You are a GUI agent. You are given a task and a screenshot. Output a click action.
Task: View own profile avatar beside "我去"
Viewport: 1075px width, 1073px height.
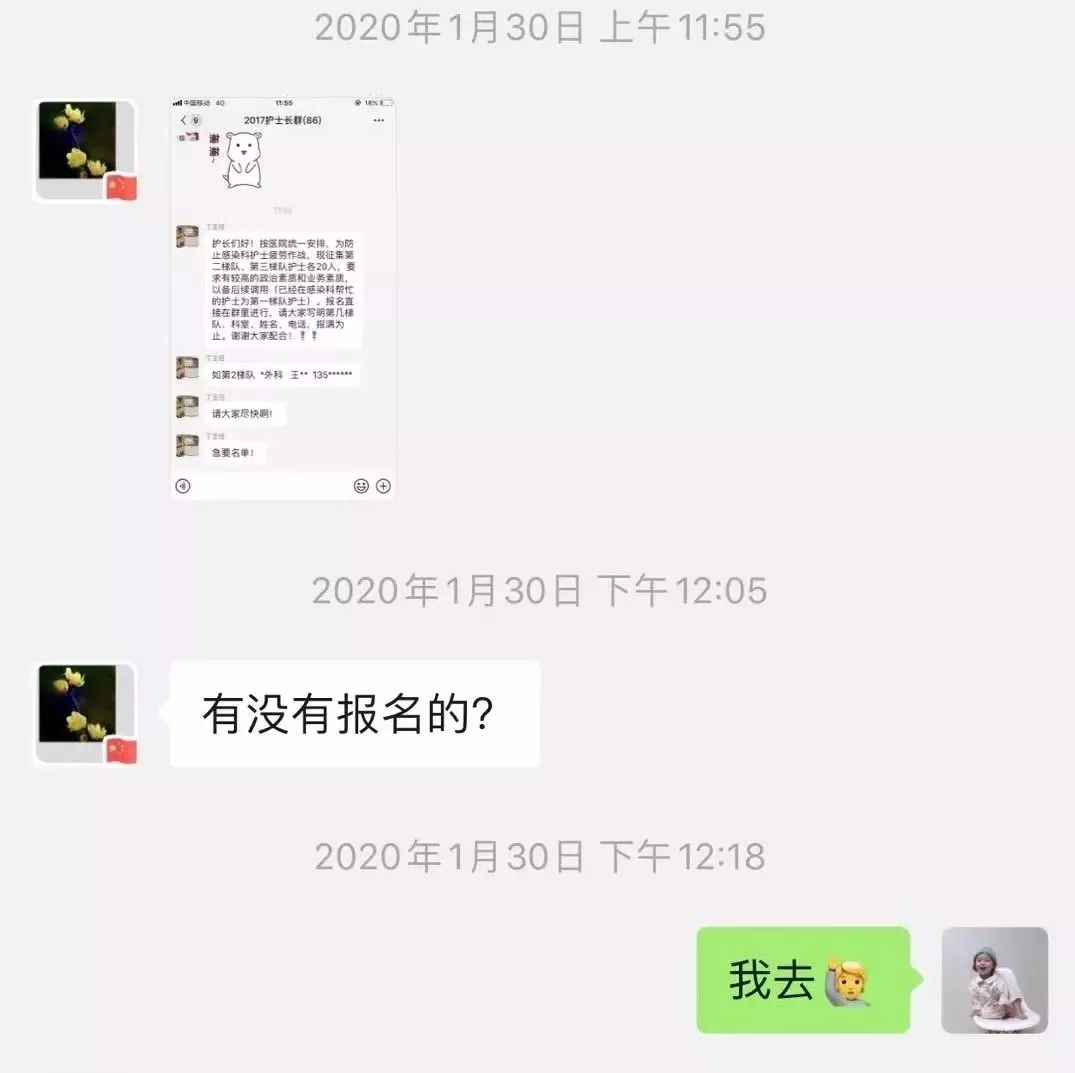pyautogui.click(x=994, y=980)
